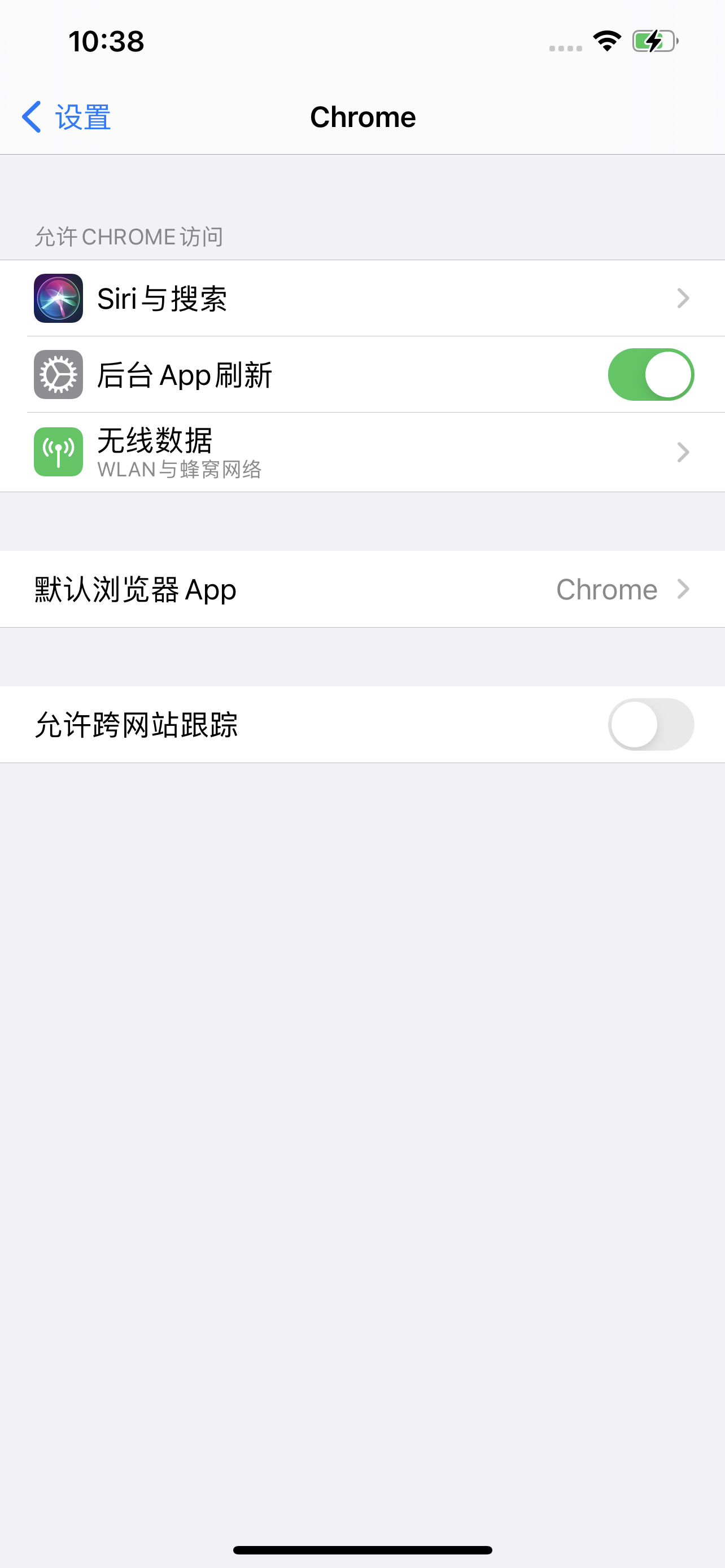Tap the blue back chevron icon

click(31, 116)
